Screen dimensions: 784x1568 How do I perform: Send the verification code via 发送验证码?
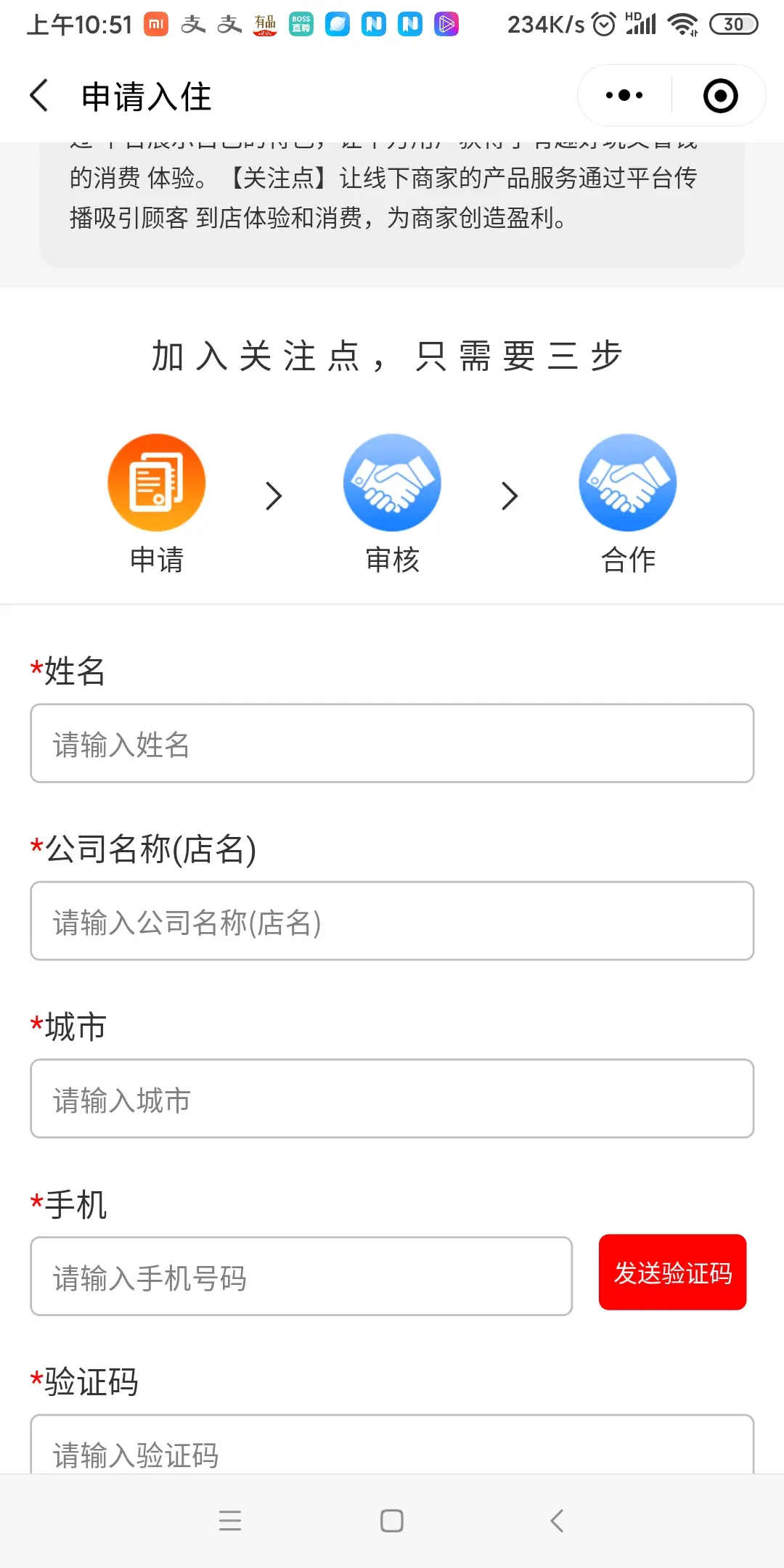pos(672,1273)
